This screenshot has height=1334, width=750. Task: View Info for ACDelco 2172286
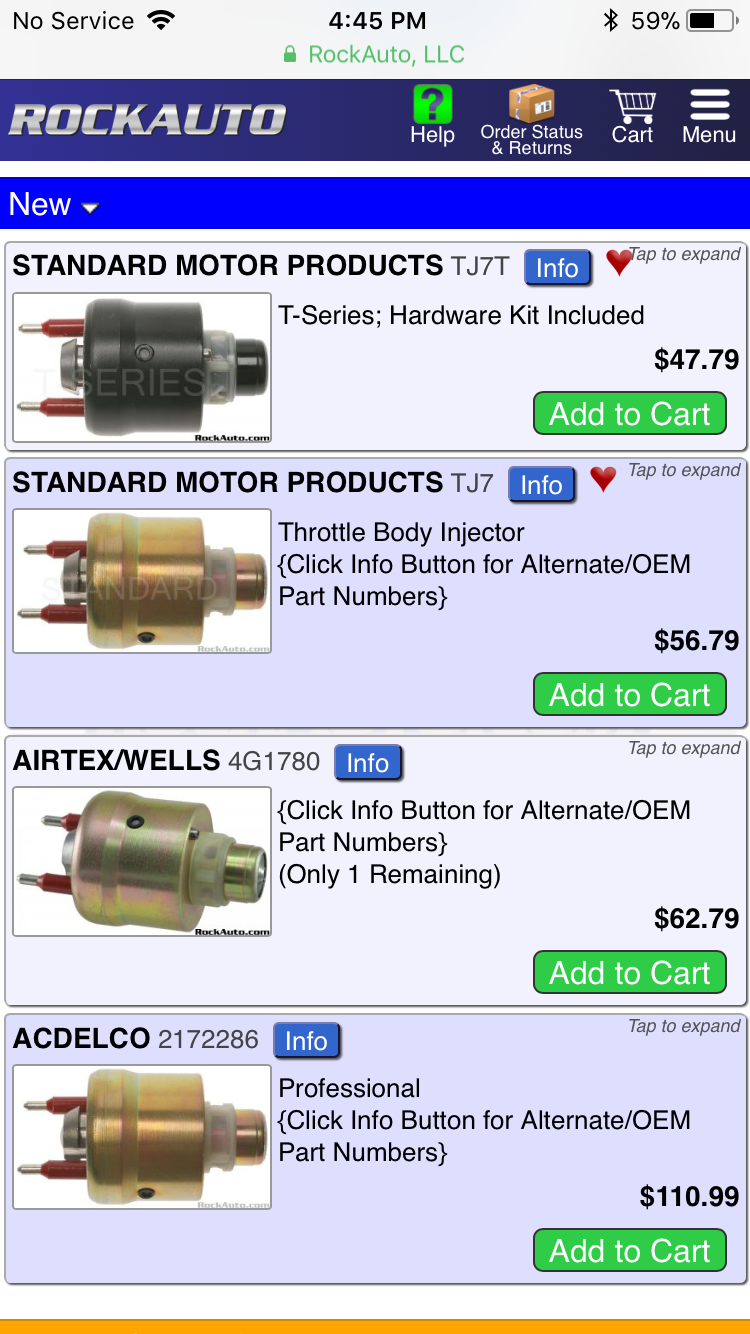[x=306, y=1041]
